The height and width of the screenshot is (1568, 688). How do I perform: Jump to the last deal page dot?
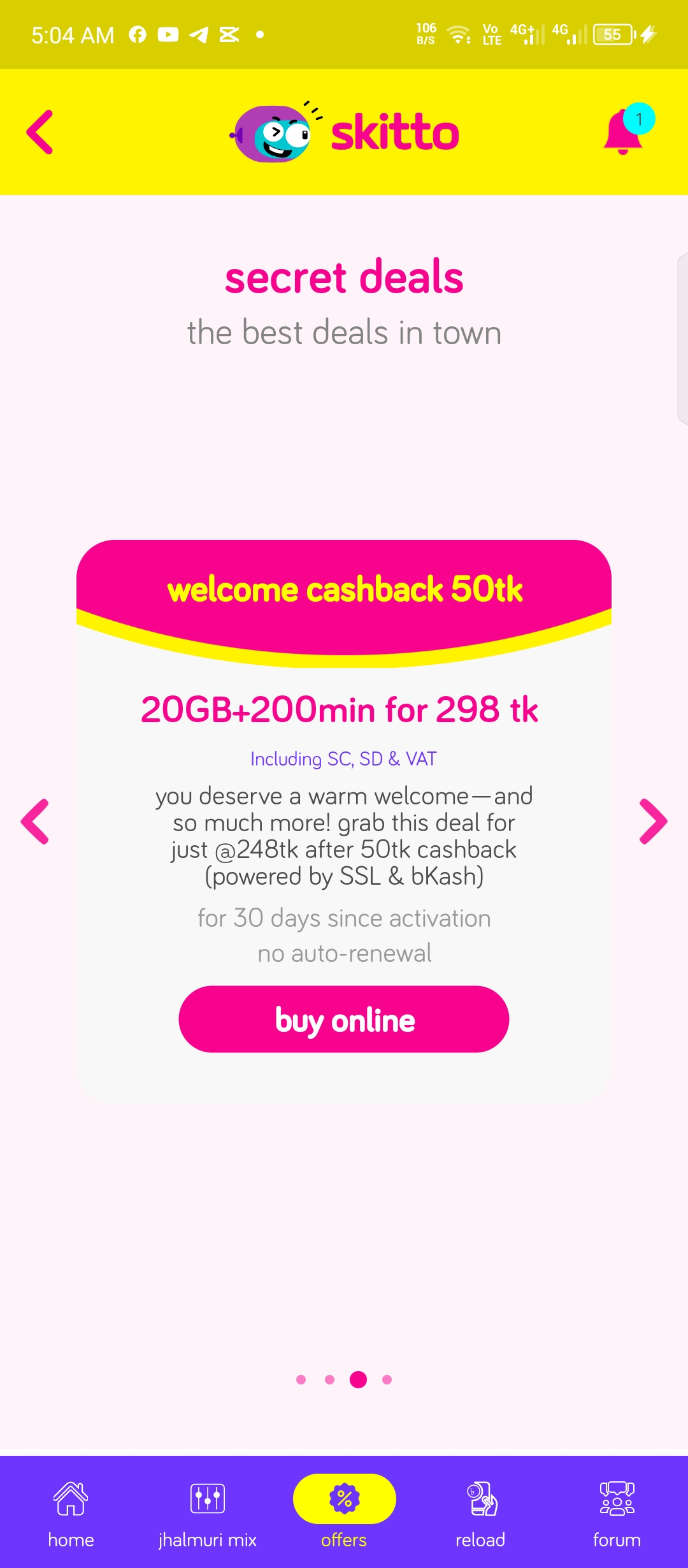(387, 1379)
